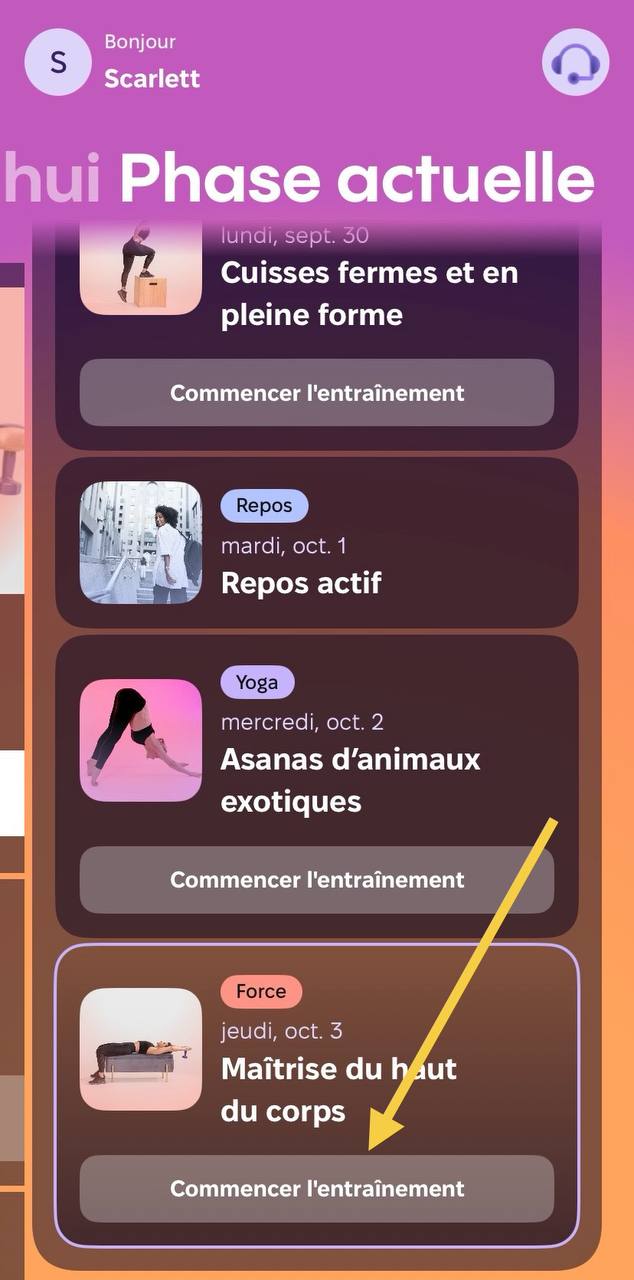Open the support headset icon
This screenshot has height=1280, width=634.
575,62
